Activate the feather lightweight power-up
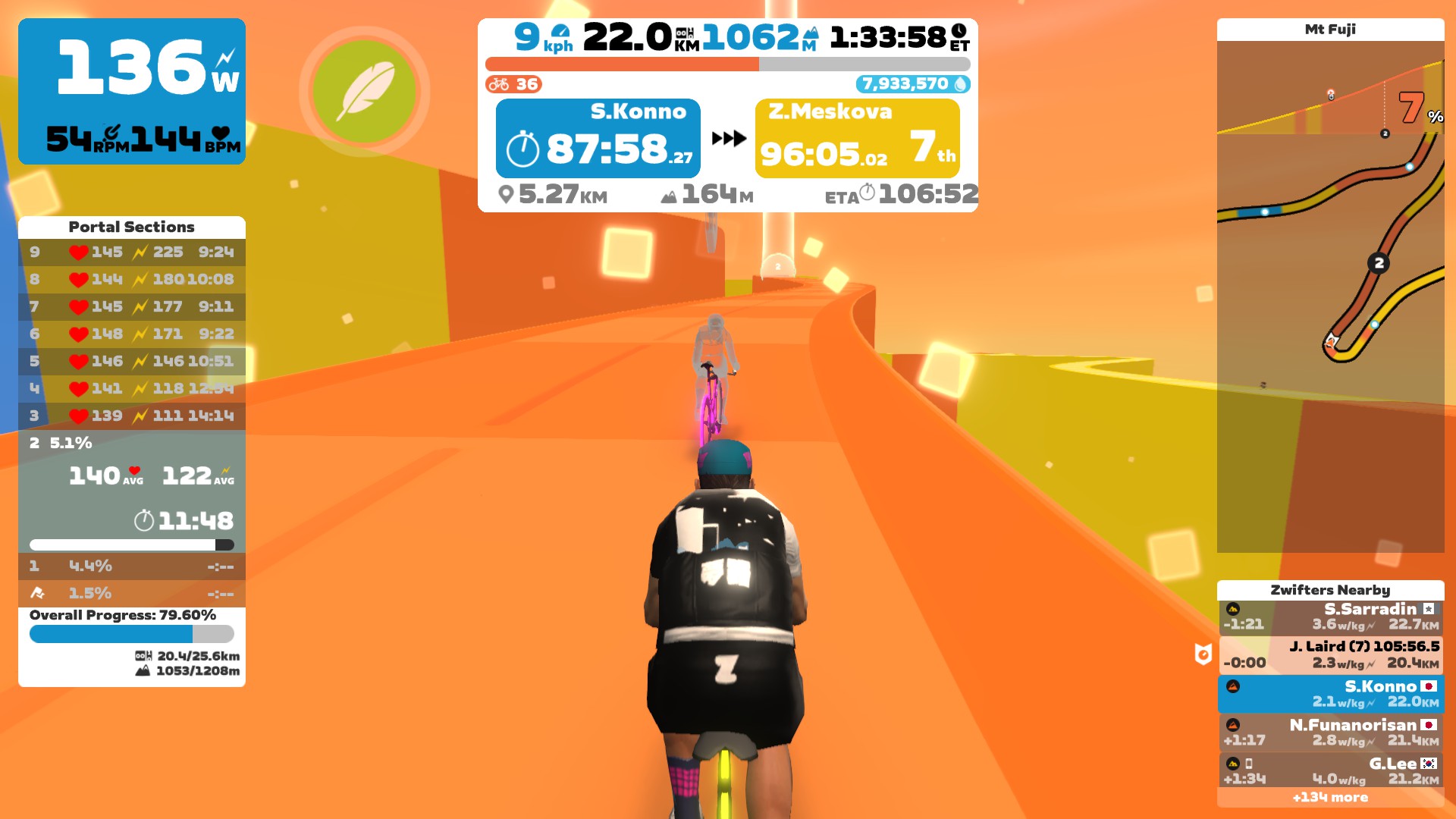 tap(365, 92)
